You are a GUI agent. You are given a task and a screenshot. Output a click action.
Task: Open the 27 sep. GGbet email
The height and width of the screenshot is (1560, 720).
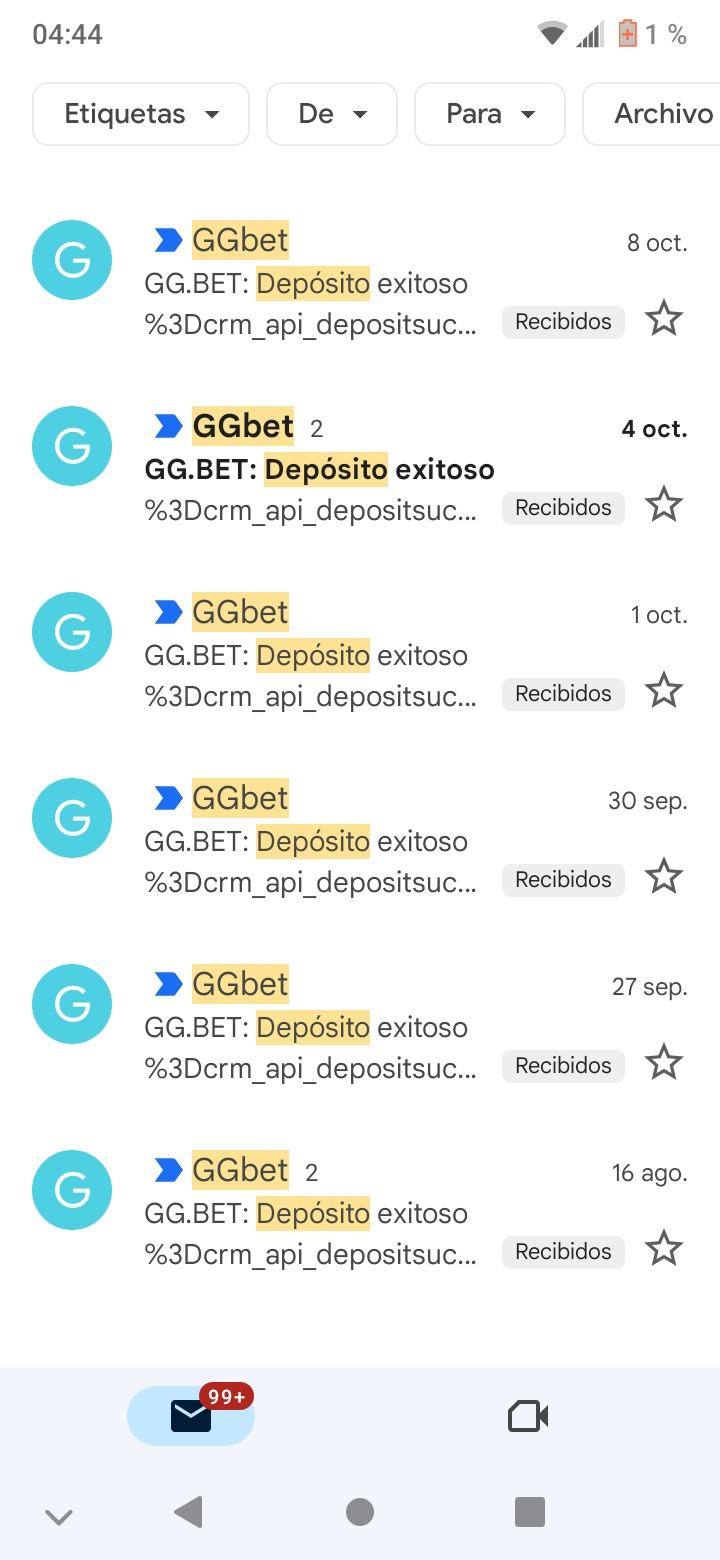[x=330, y=1025]
